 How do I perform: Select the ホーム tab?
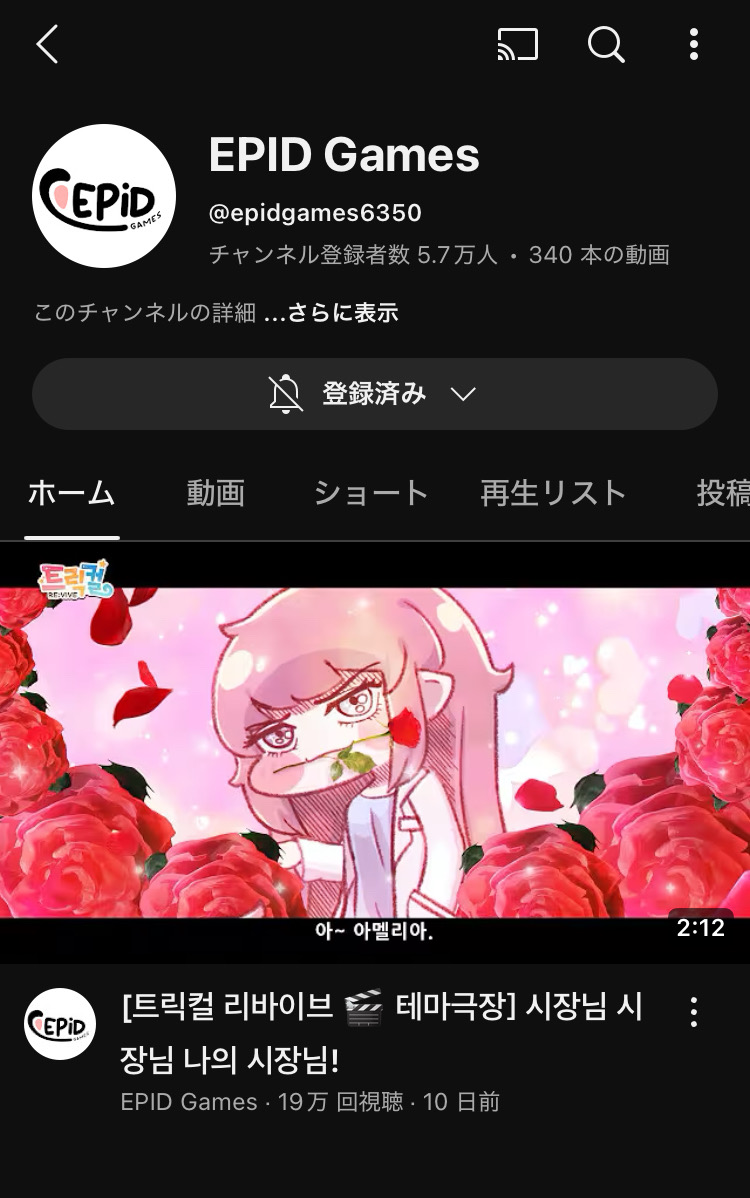click(x=71, y=493)
